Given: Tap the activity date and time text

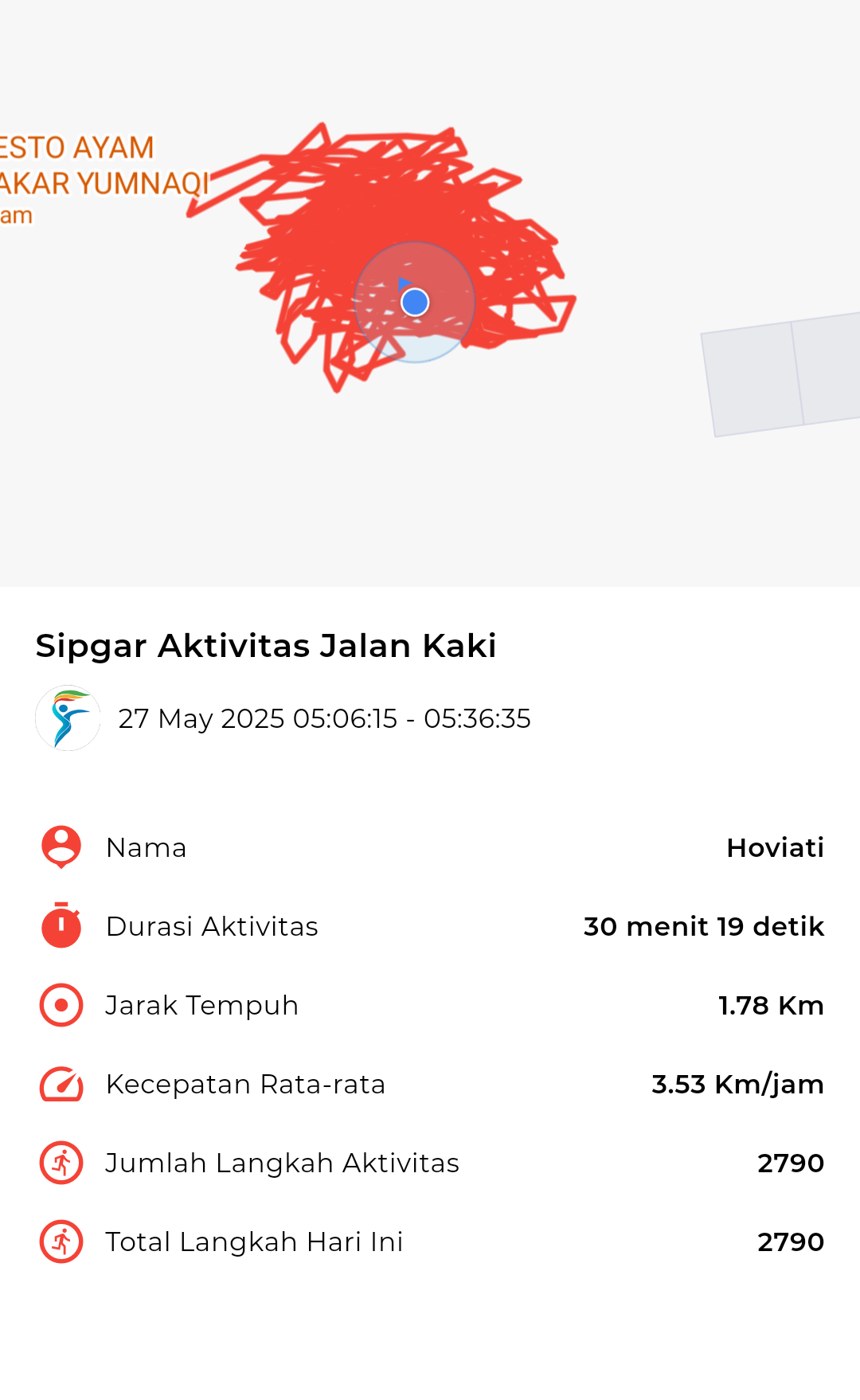Looking at the screenshot, I should pos(325,718).
